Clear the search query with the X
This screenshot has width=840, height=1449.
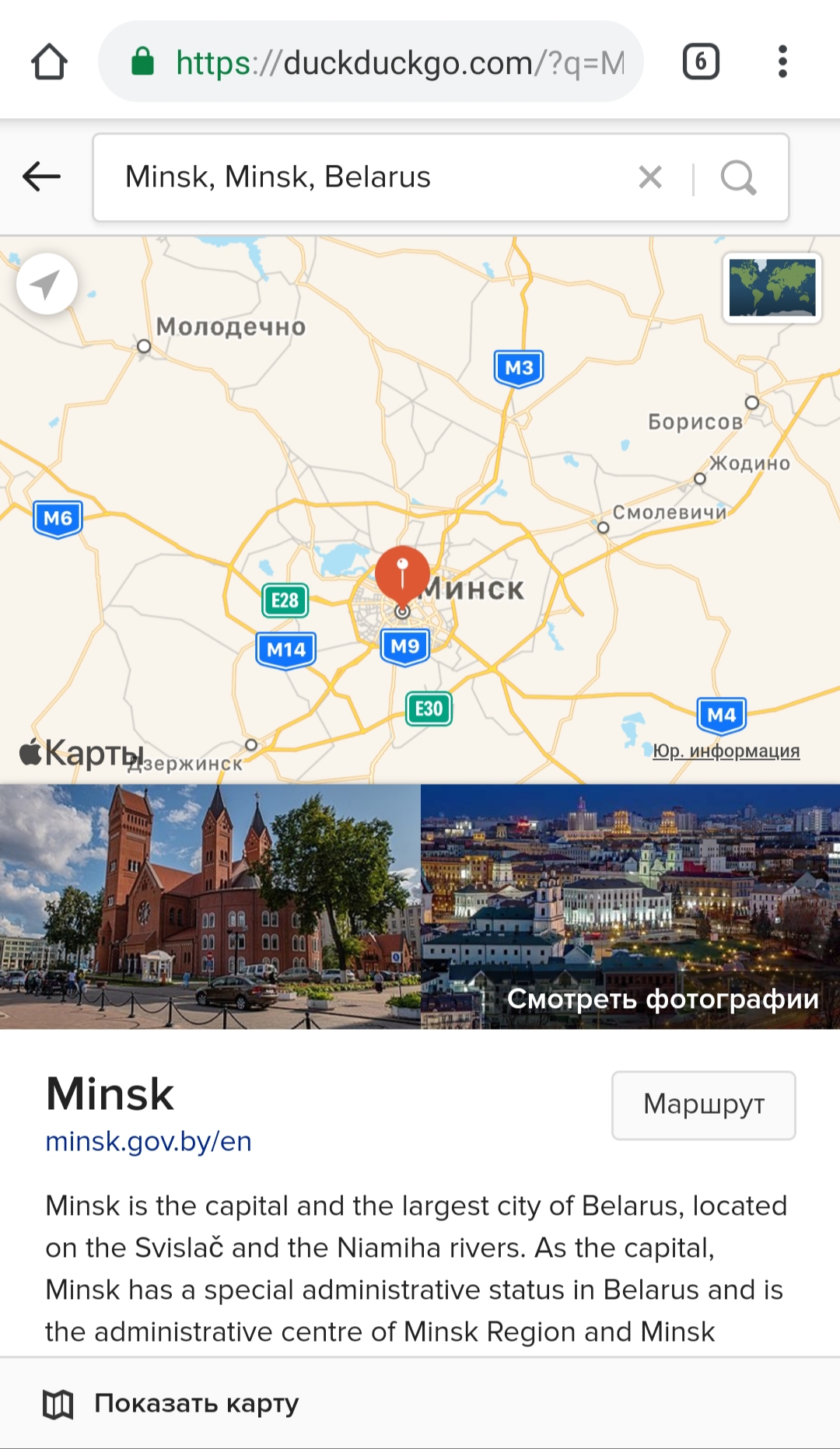650,177
